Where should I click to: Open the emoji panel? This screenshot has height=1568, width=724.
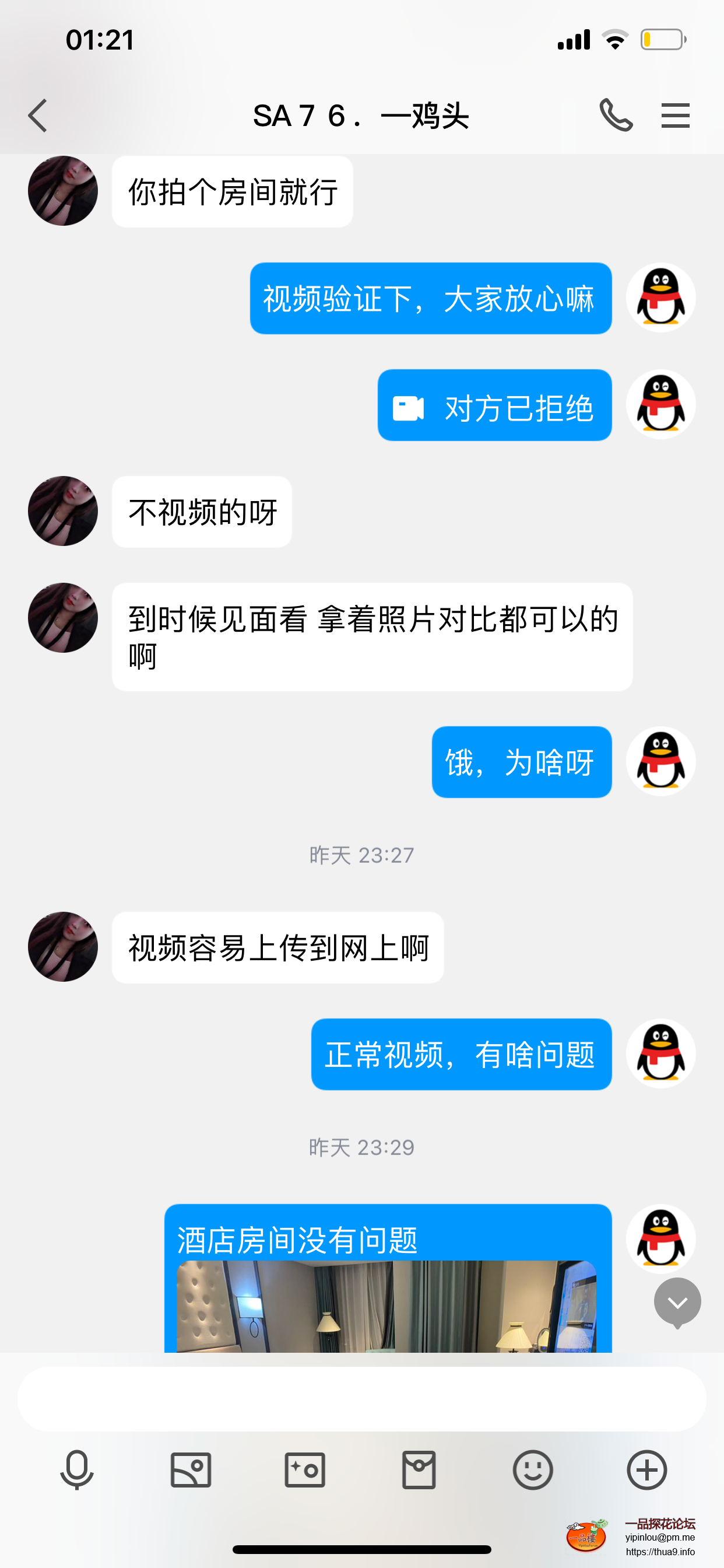[532, 1469]
